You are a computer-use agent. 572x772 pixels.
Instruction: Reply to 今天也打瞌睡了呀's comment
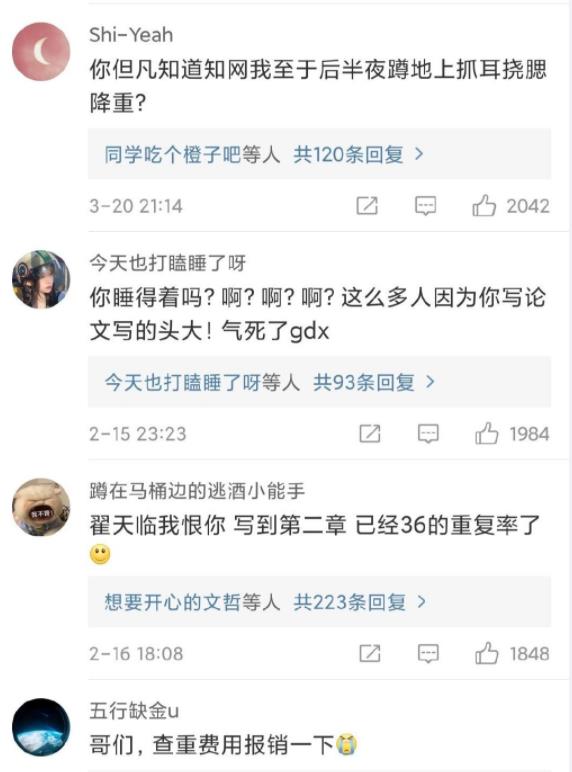tap(428, 434)
